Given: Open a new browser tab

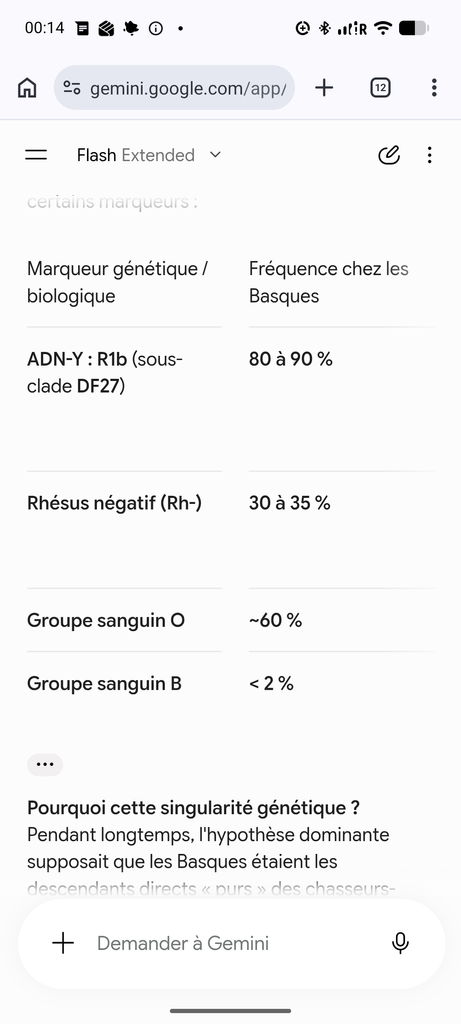Looking at the screenshot, I should point(324,88).
